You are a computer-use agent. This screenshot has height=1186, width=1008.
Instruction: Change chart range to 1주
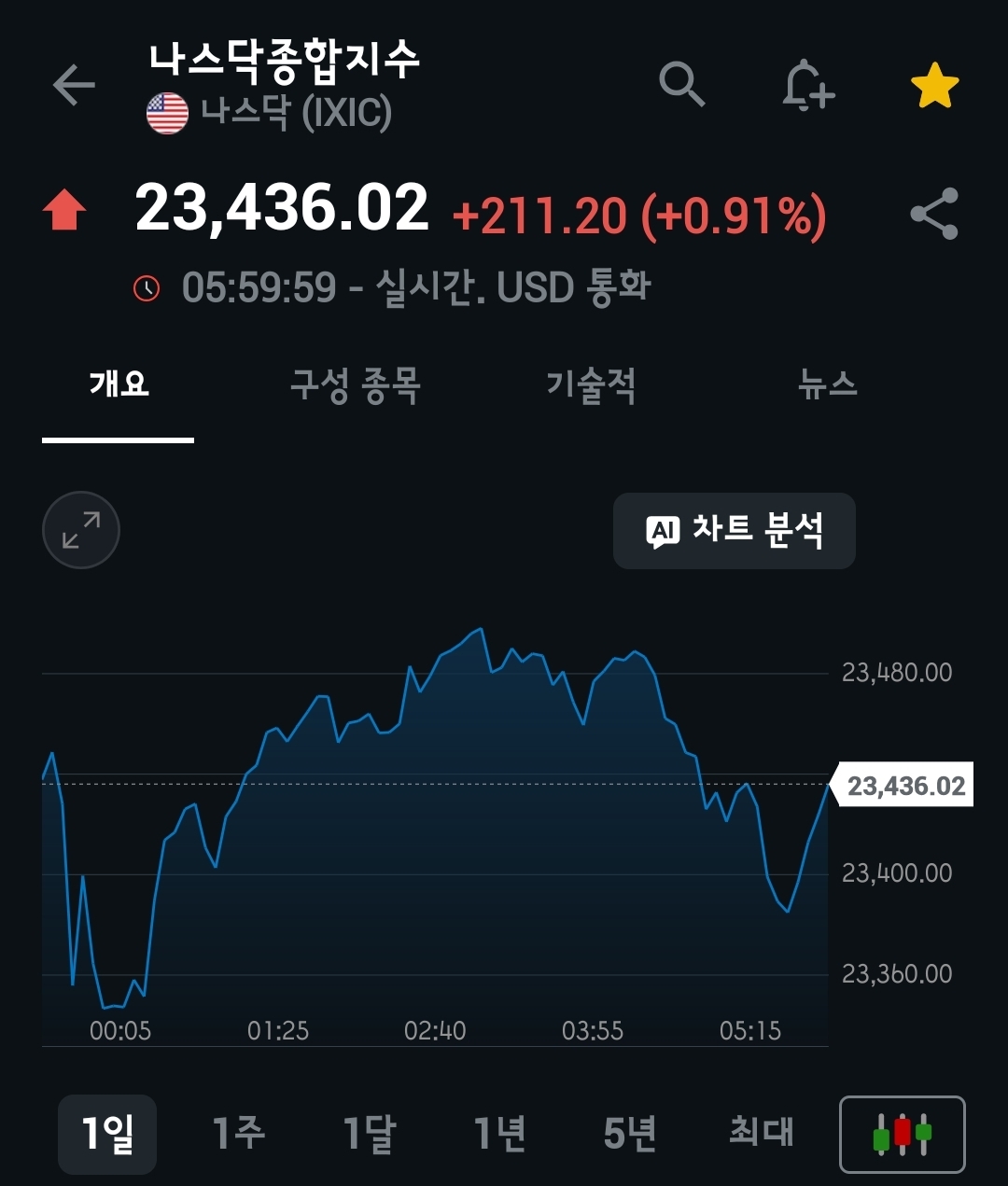[238, 1134]
